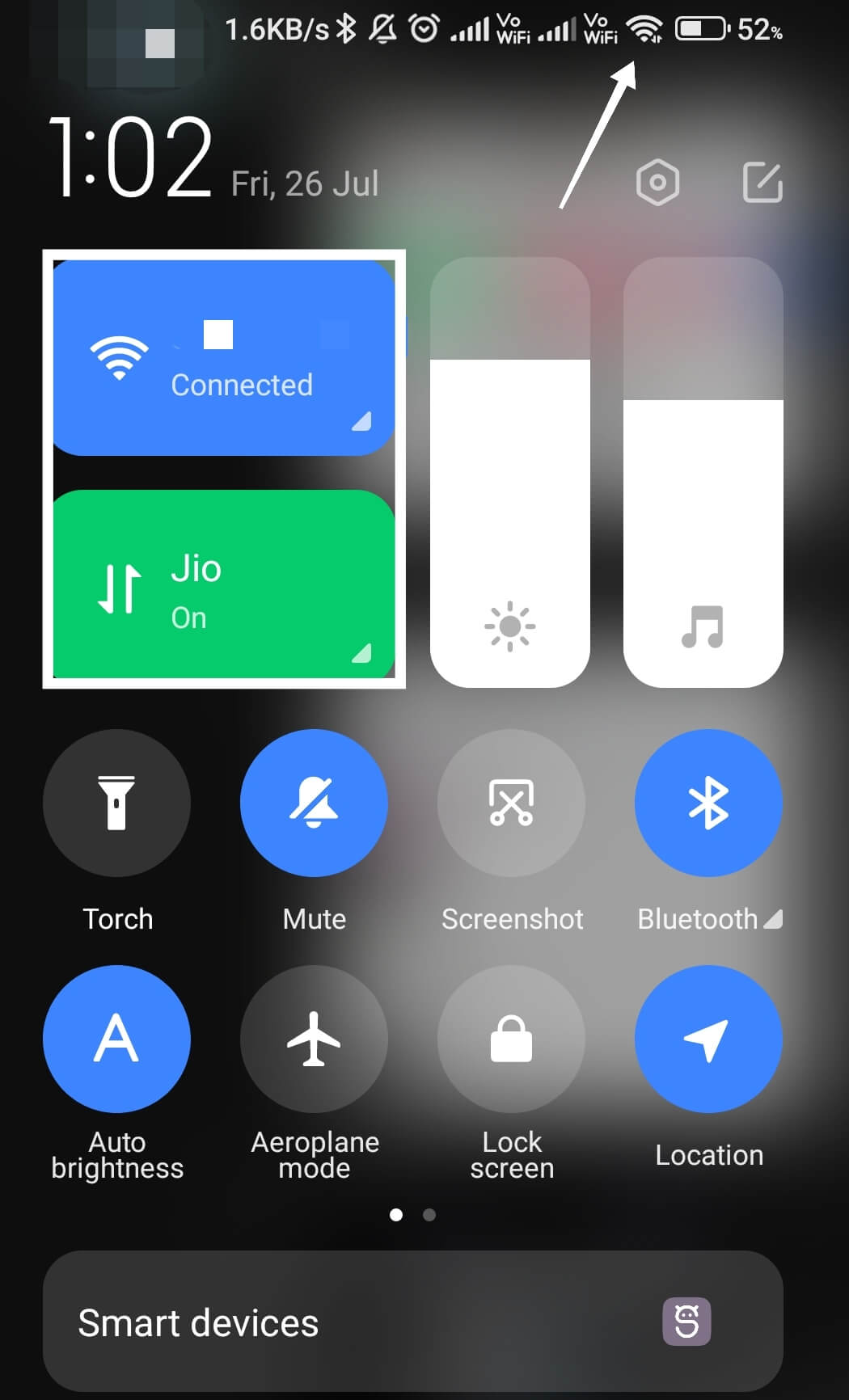
Task: Edit the control center tiles
Action: pos(762,183)
